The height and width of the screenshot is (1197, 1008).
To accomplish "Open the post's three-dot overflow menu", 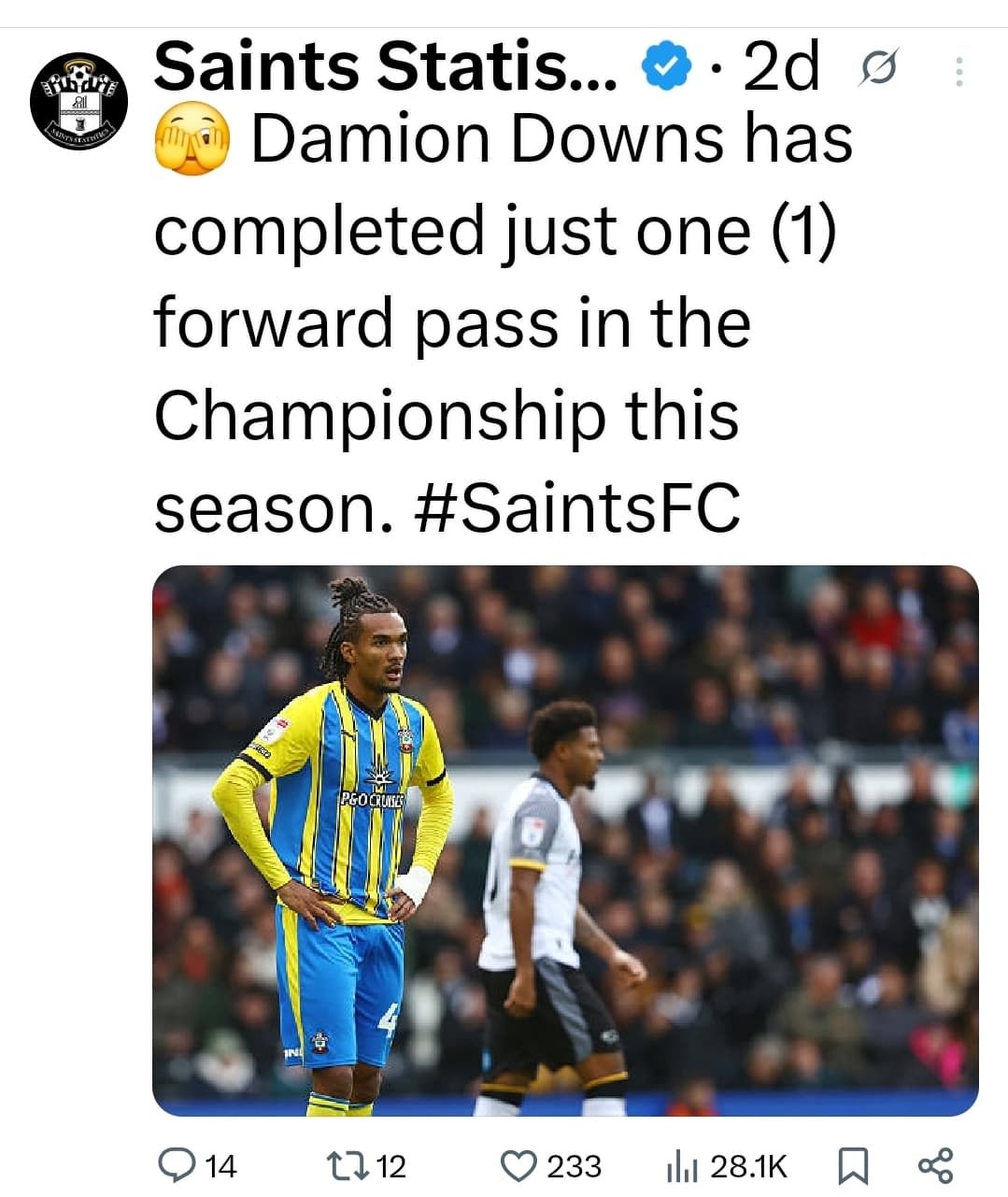I will point(958,72).
